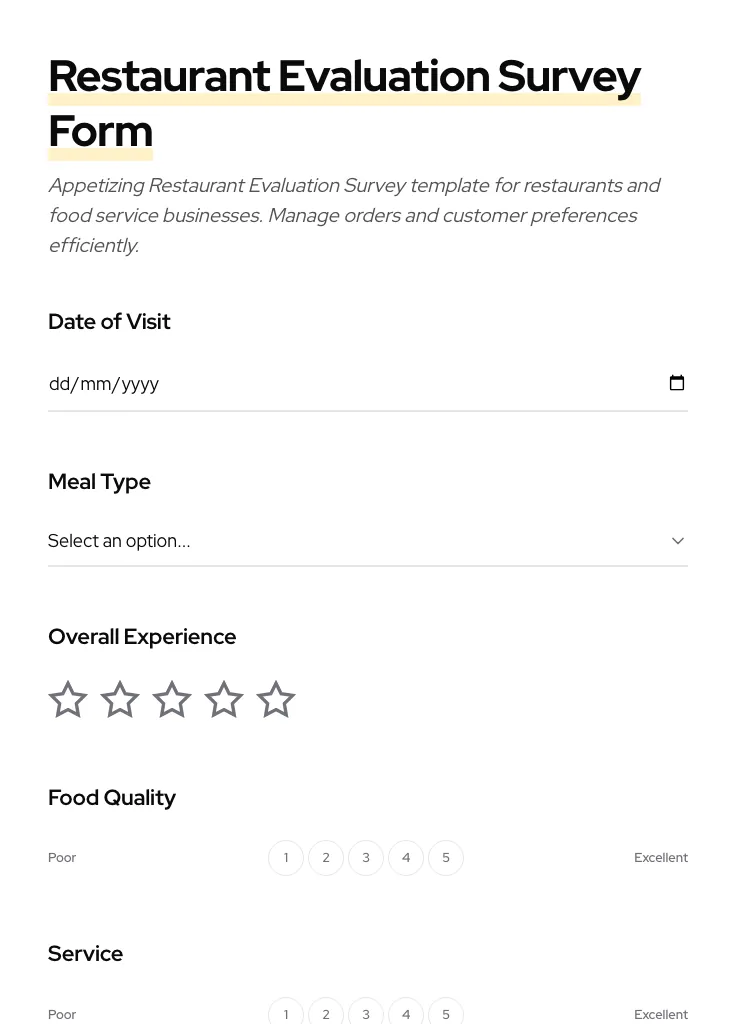Screen dimensions: 736x1024
Task: Select the fourth star for Overall Experience
Action: pos(223,699)
